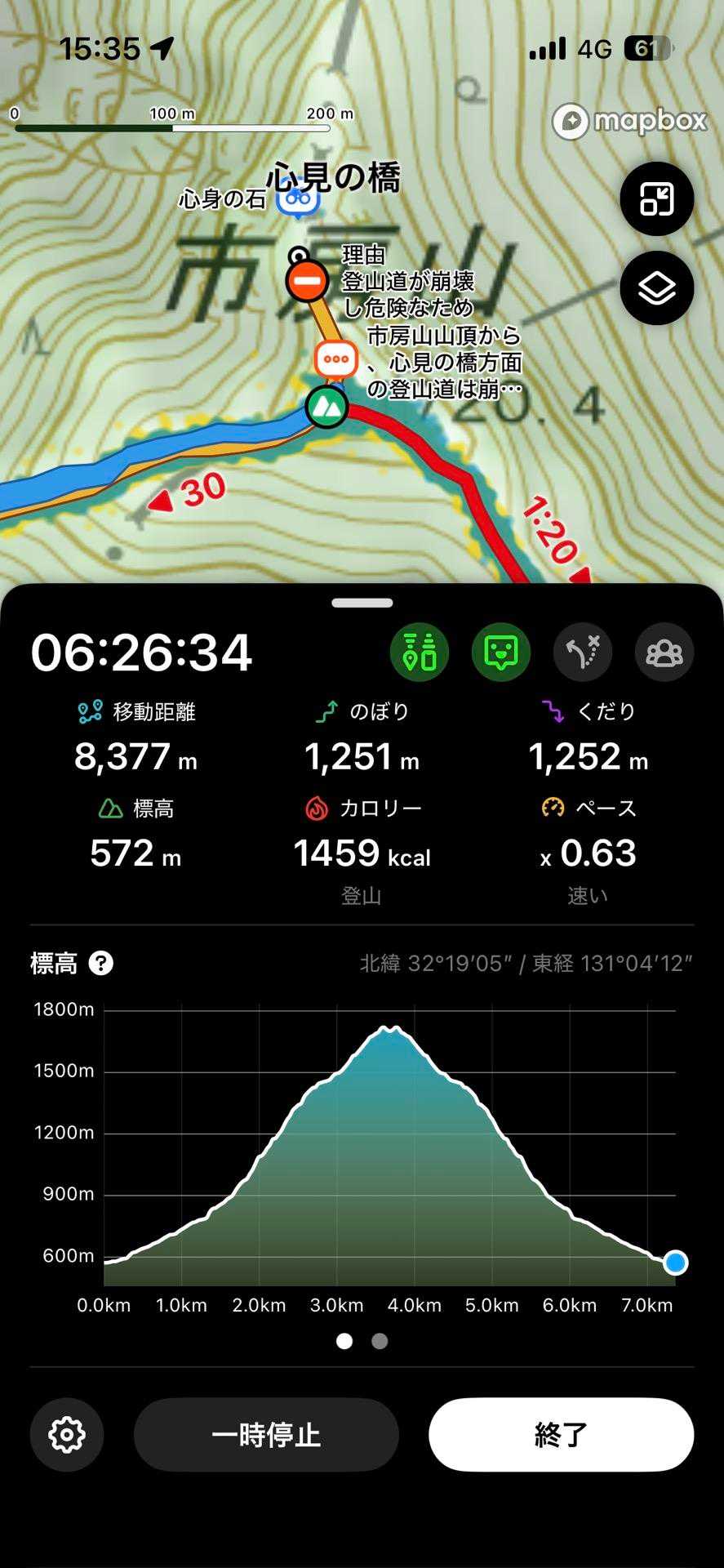This screenshot has height=1568, width=724.
Task: Open activity settings gear
Action: tap(67, 1435)
